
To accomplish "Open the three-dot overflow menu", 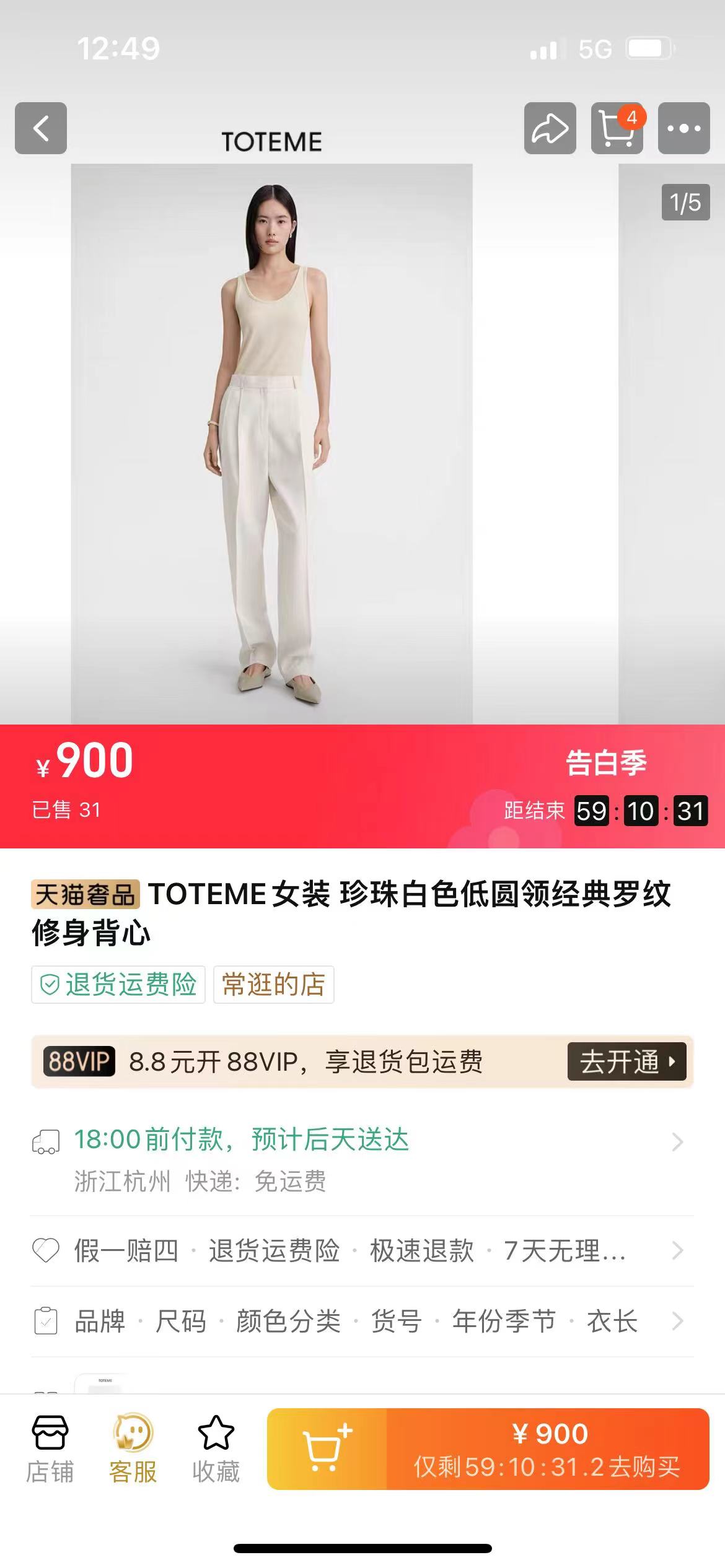I will click(x=683, y=128).
